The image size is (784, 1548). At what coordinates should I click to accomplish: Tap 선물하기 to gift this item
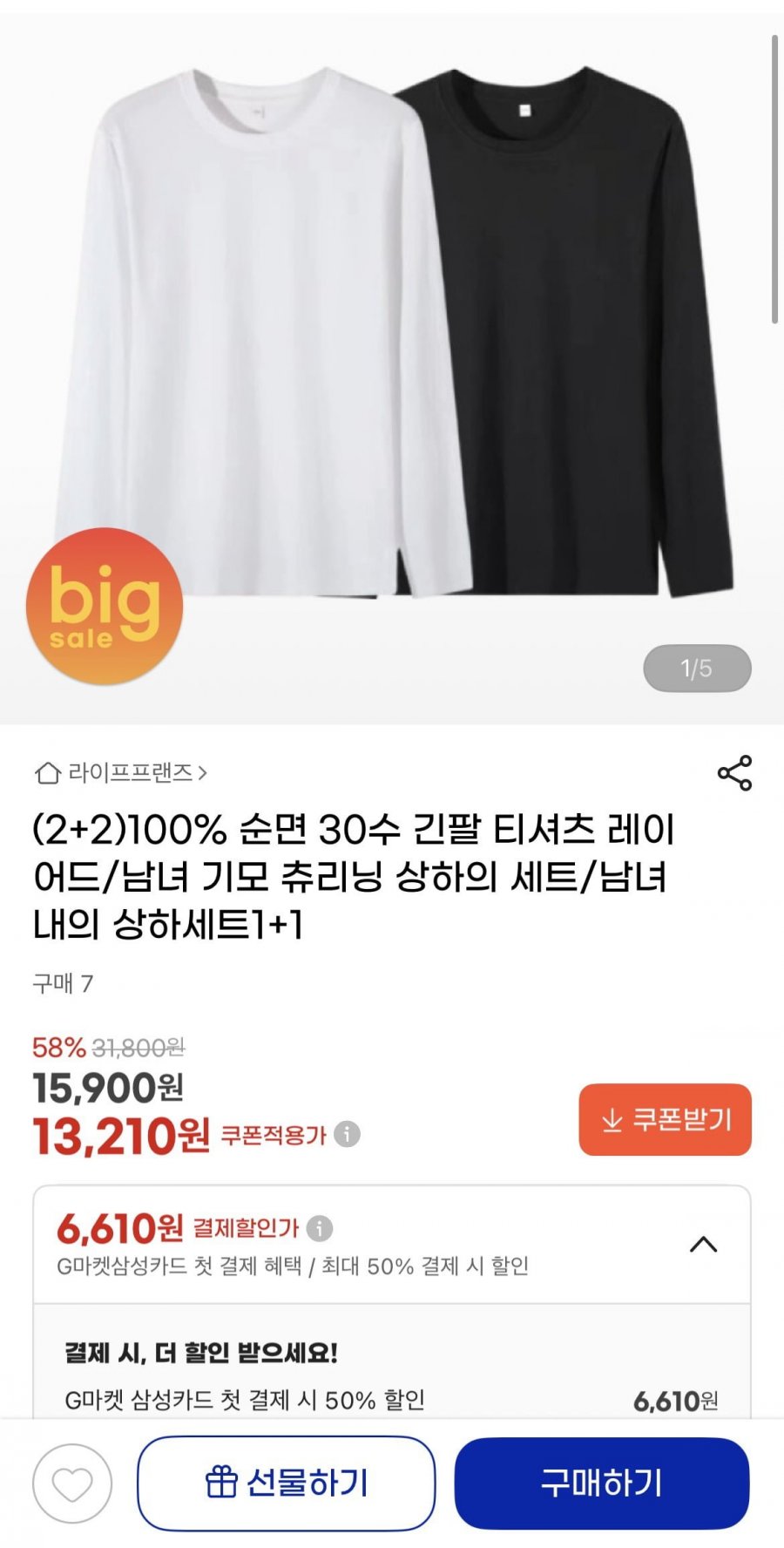(286, 1483)
